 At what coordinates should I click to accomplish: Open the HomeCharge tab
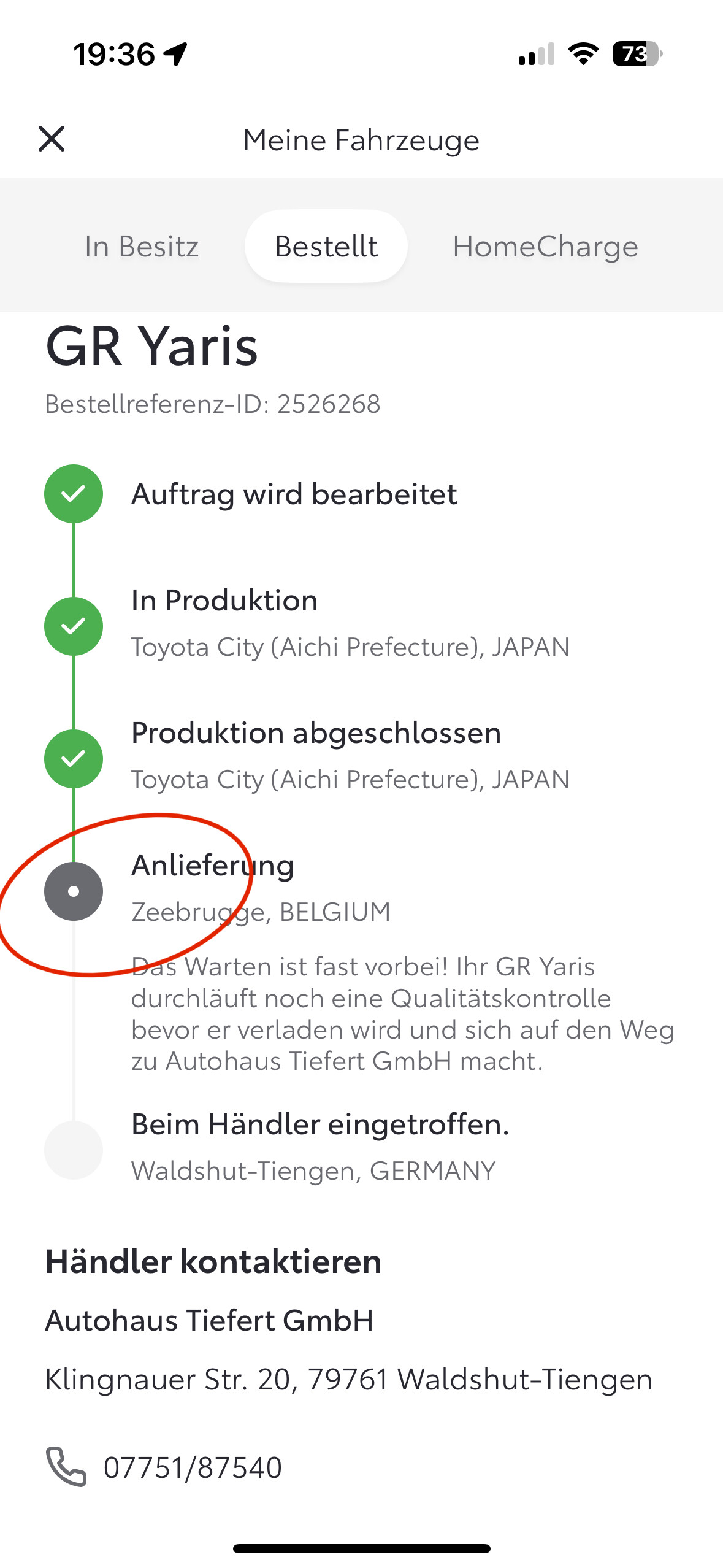pos(545,247)
